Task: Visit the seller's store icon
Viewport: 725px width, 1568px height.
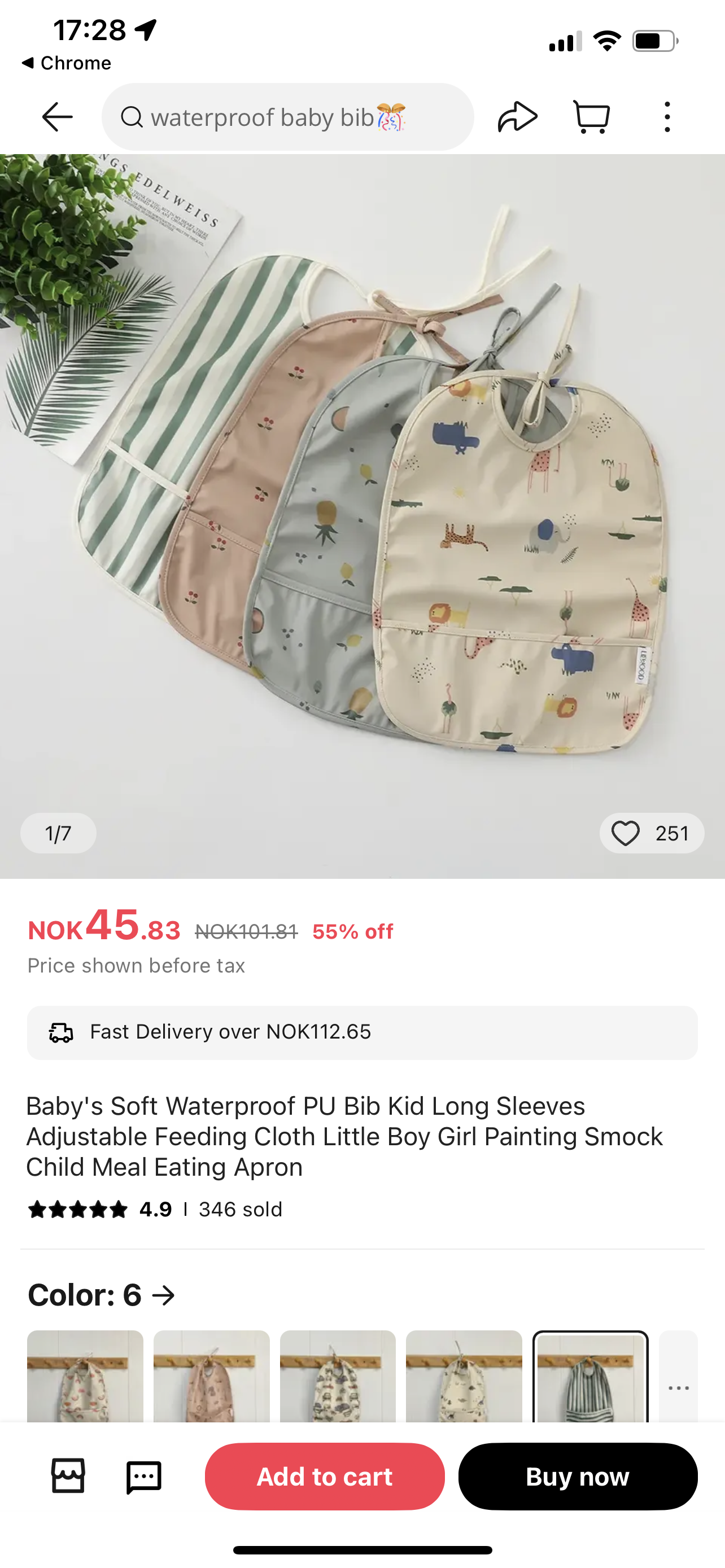Action: pyautogui.click(x=68, y=1476)
